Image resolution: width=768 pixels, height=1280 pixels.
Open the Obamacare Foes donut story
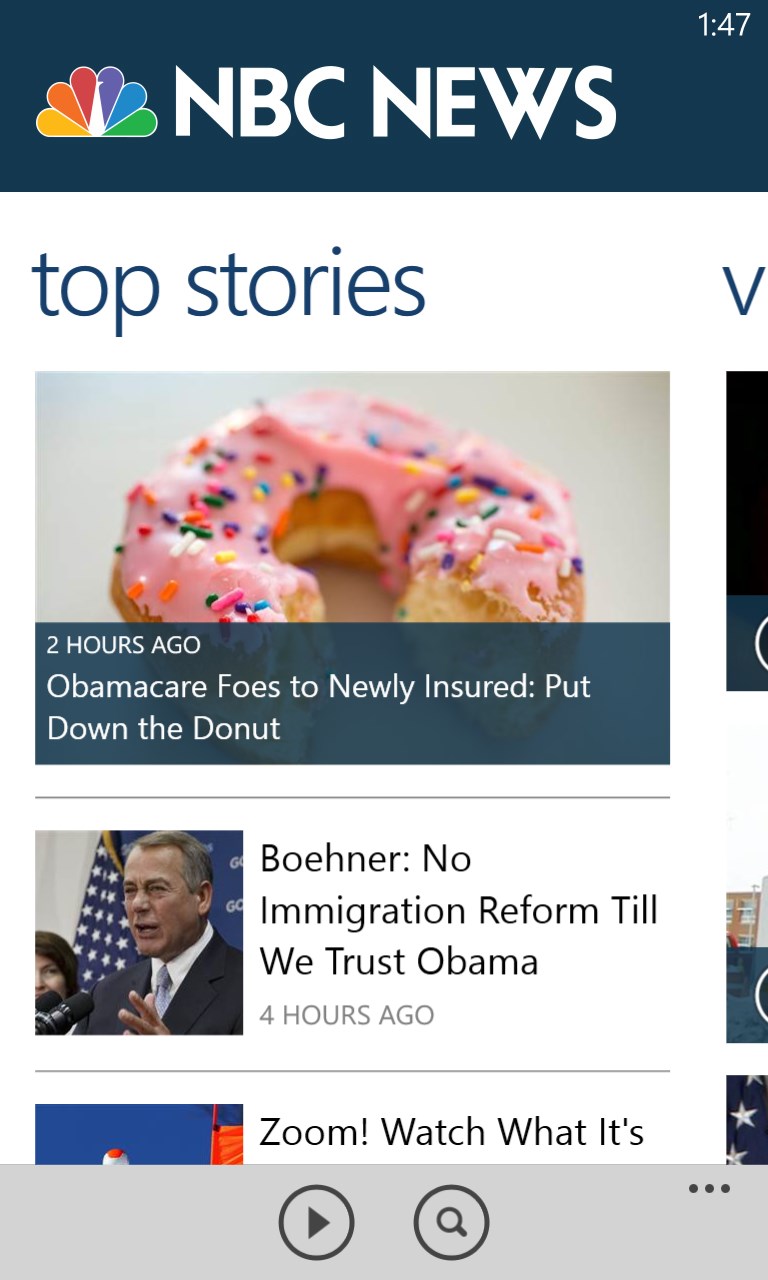(352, 568)
